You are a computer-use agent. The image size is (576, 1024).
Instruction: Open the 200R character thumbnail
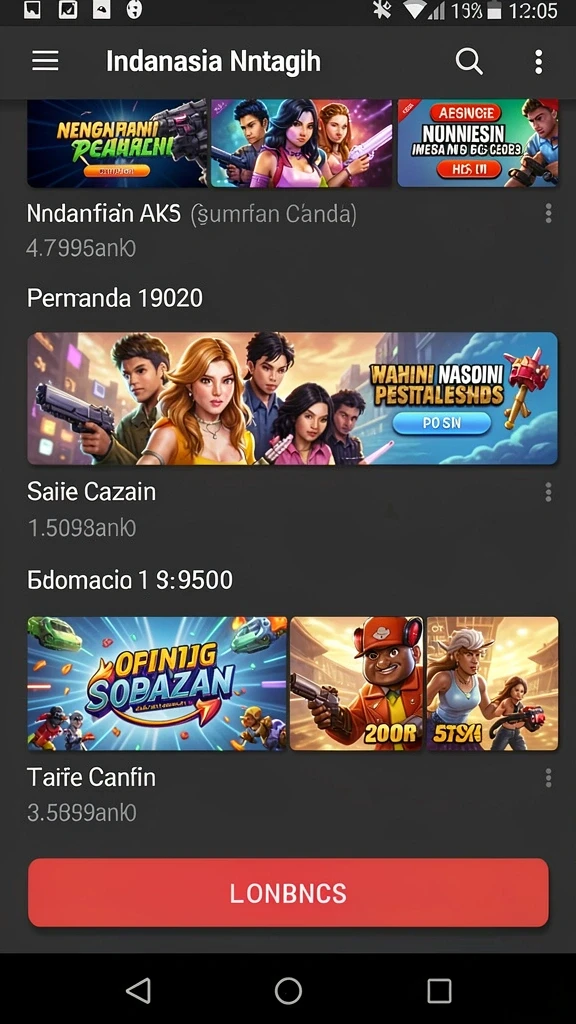(x=357, y=683)
